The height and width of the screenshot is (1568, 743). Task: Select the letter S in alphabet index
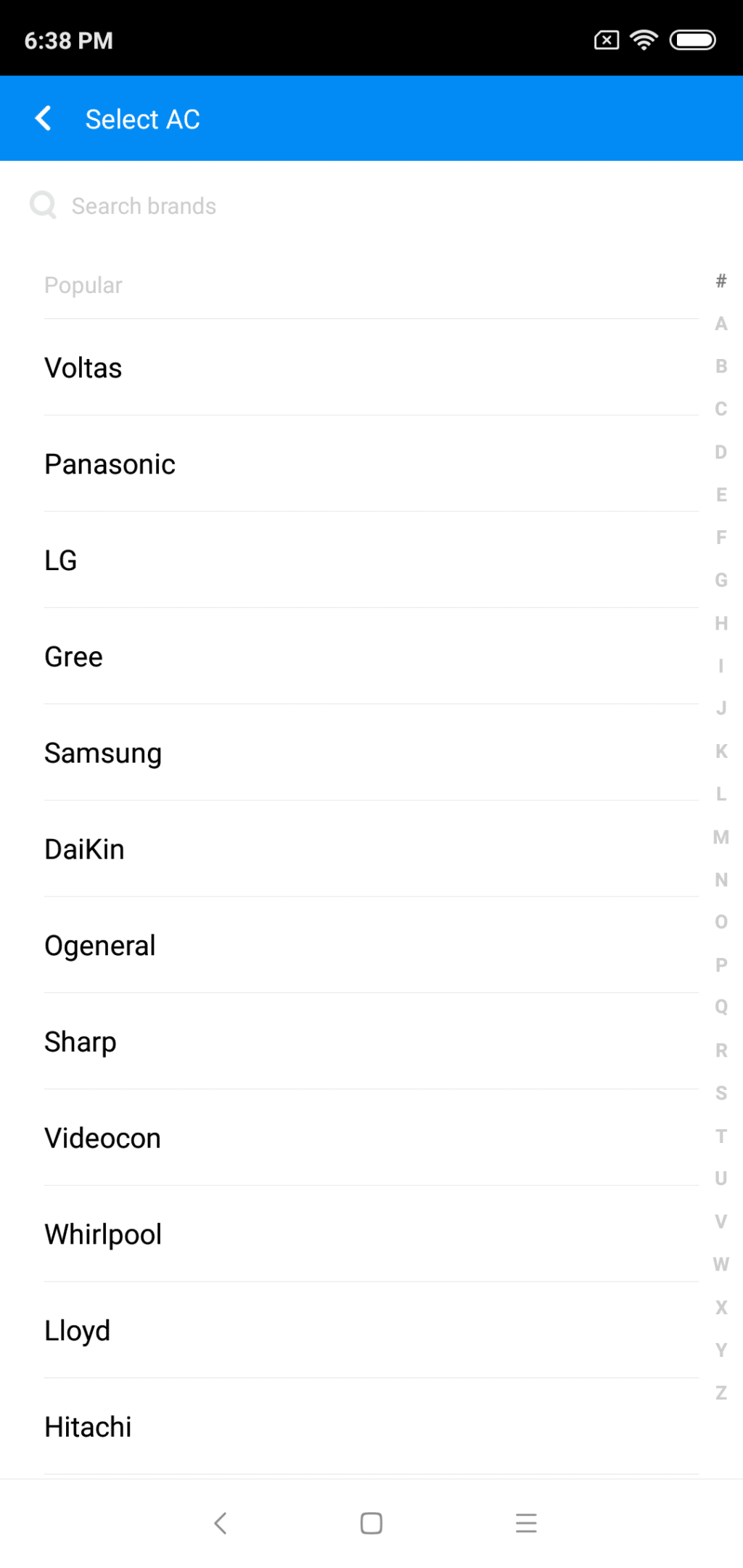point(720,1093)
